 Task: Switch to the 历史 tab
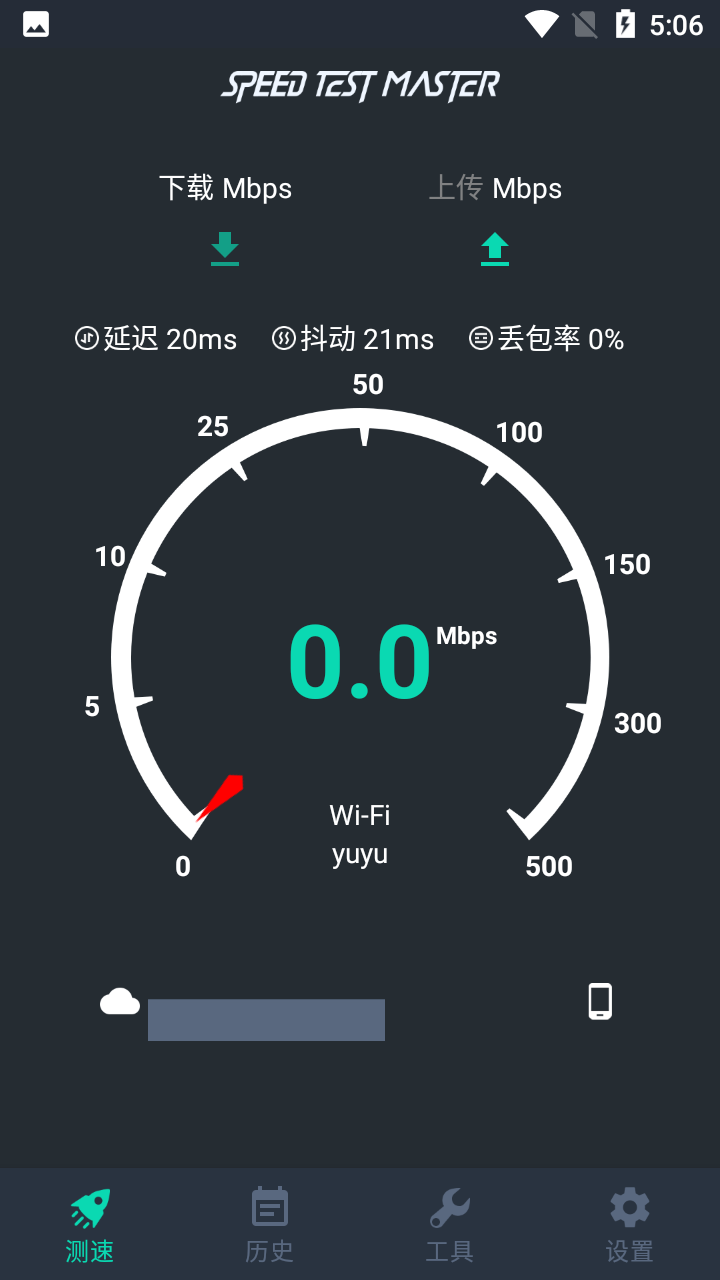tap(269, 1225)
